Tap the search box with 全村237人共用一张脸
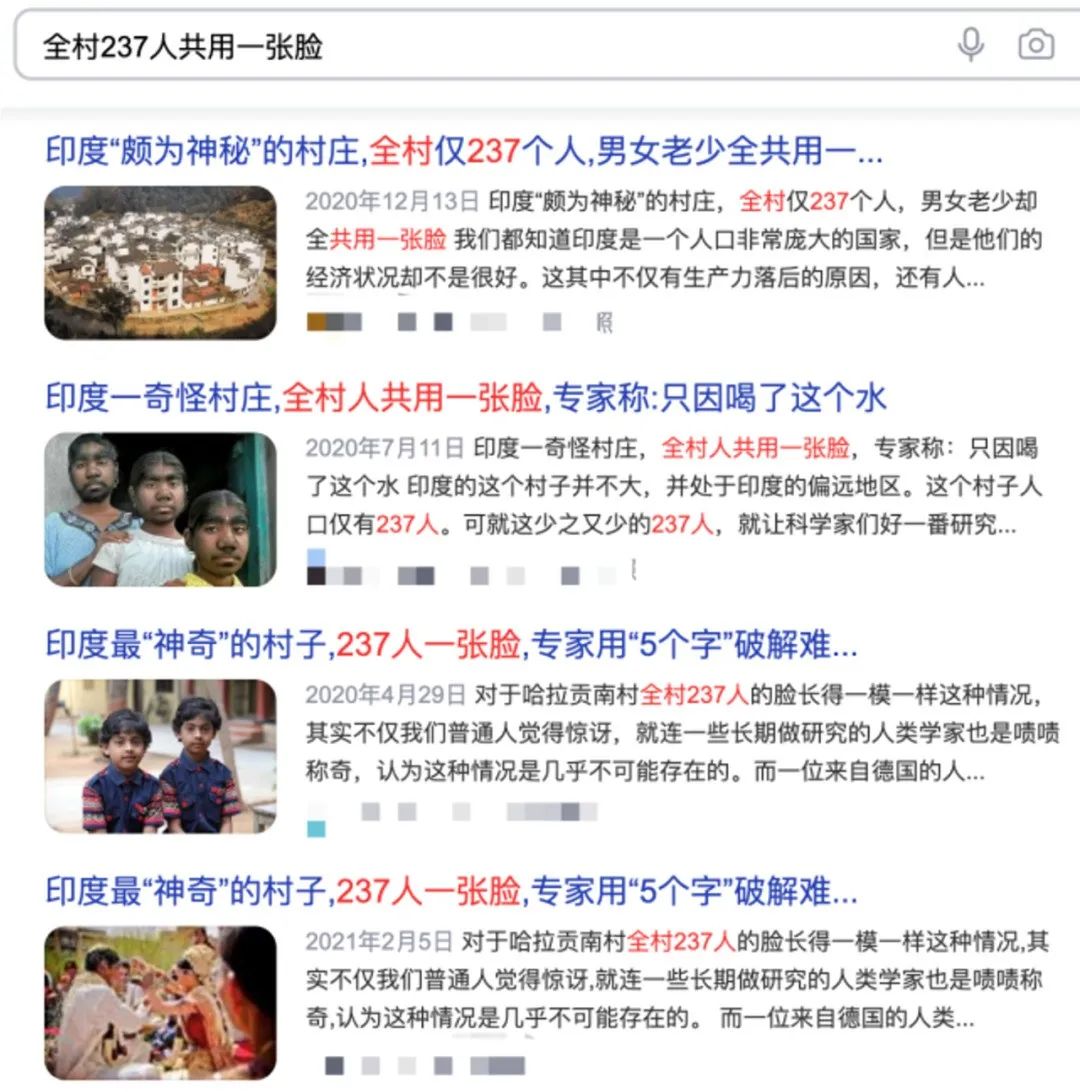The image size is (1080, 1092). click(x=480, y=46)
